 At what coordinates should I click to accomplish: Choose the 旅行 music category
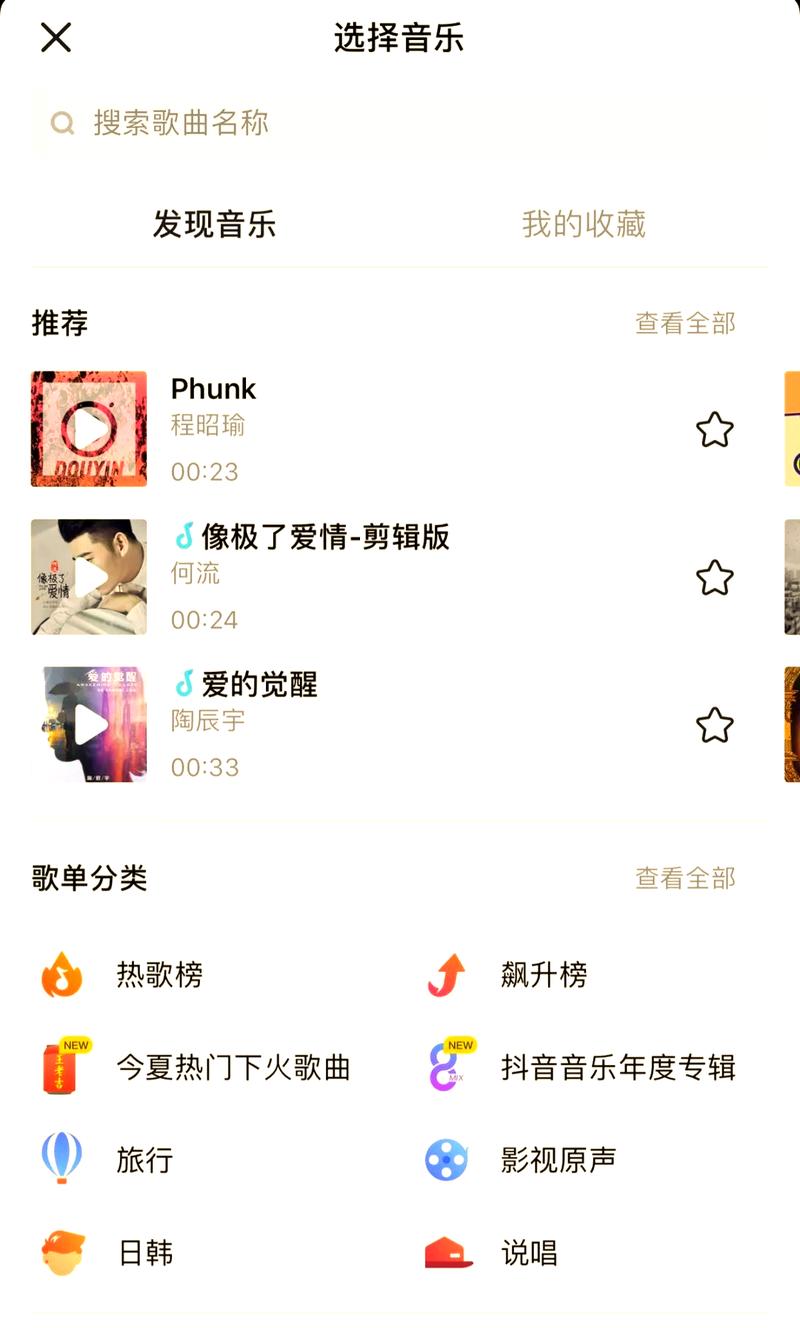[144, 1160]
